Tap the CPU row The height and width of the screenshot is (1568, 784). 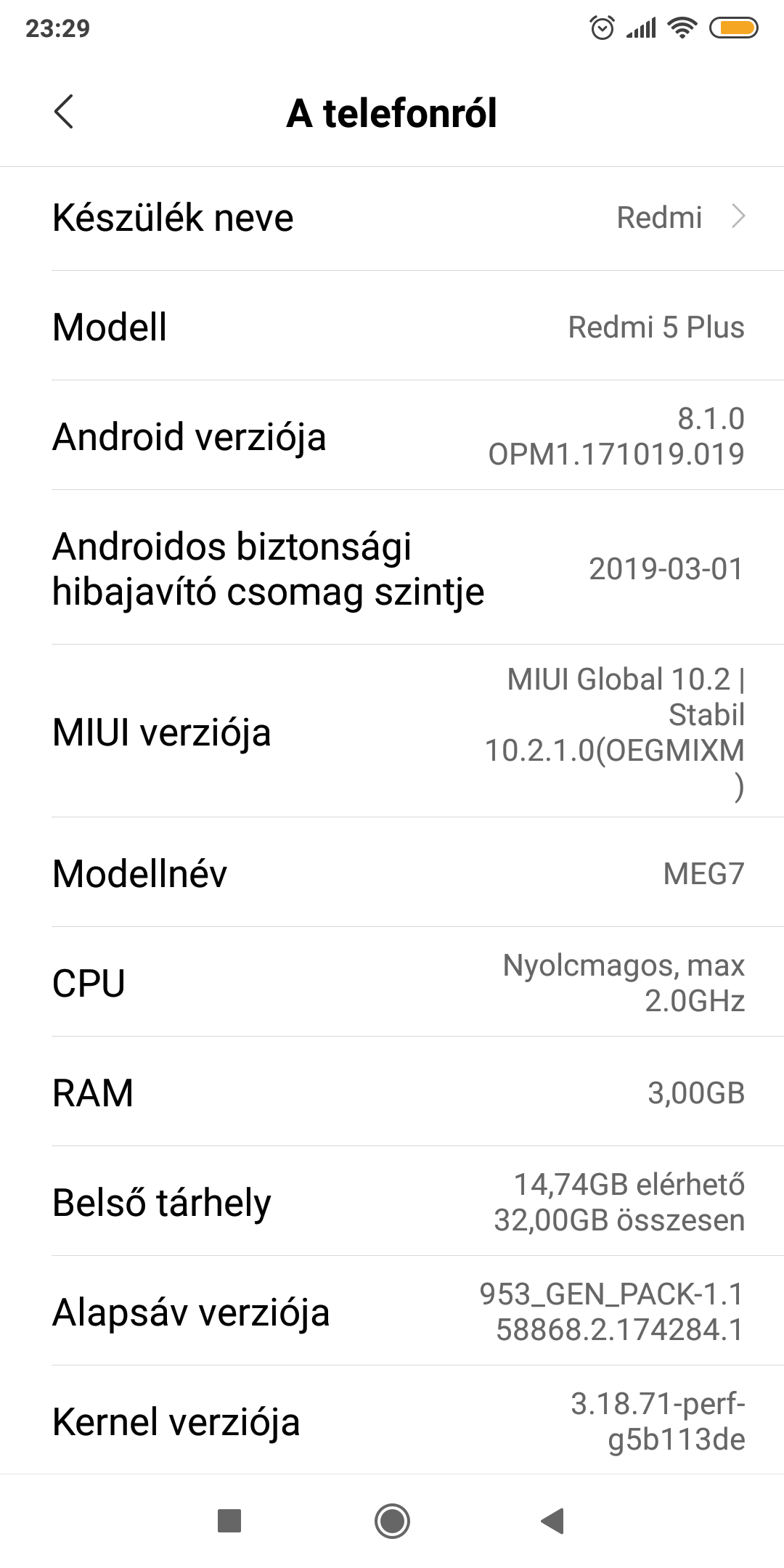pos(392,981)
